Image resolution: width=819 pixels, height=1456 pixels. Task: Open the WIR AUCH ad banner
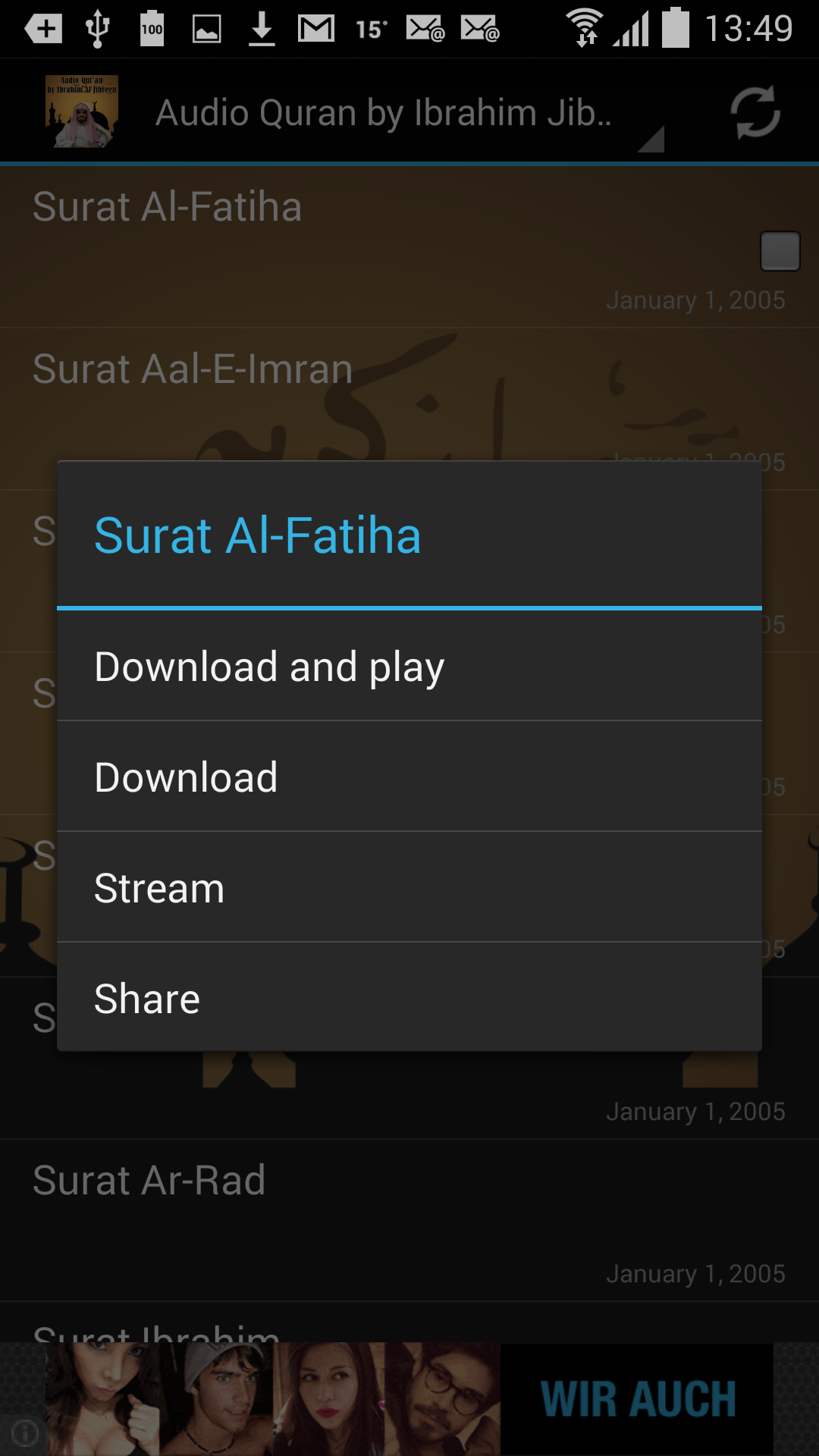click(409, 1398)
